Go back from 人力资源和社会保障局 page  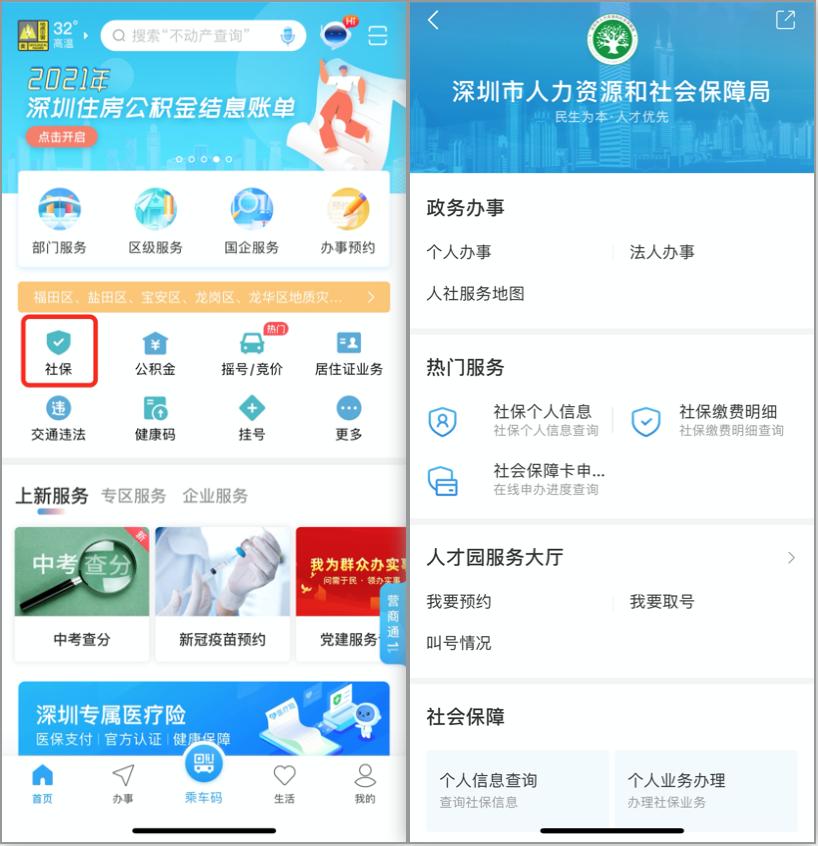[433, 21]
